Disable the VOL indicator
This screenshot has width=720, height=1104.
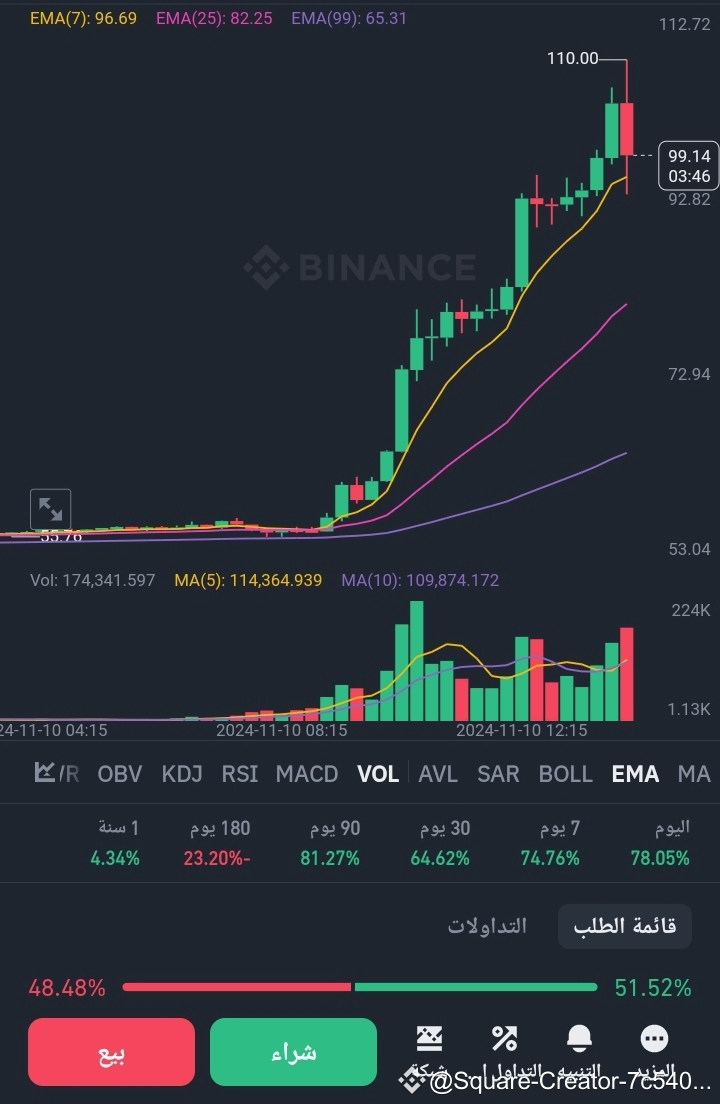coord(378,773)
